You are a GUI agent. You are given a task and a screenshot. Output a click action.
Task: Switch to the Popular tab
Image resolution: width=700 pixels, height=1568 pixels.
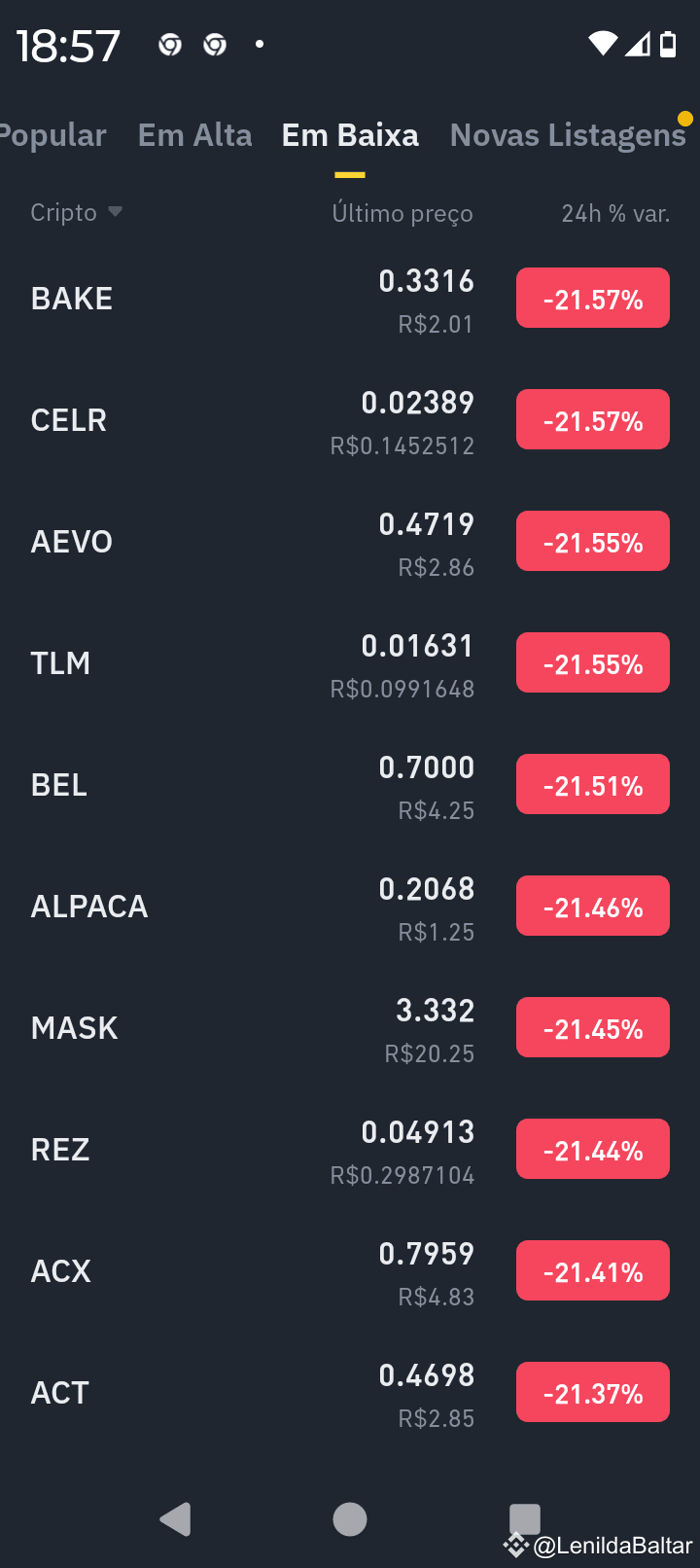pos(52,135)
